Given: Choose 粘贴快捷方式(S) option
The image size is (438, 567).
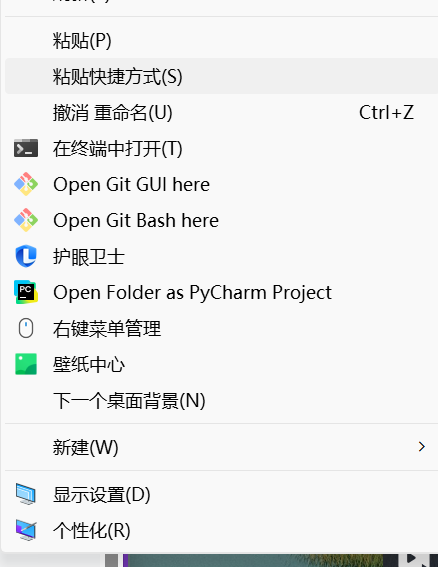Looking at the screenshot, I should pyautogui.click(x=221, y=76).
